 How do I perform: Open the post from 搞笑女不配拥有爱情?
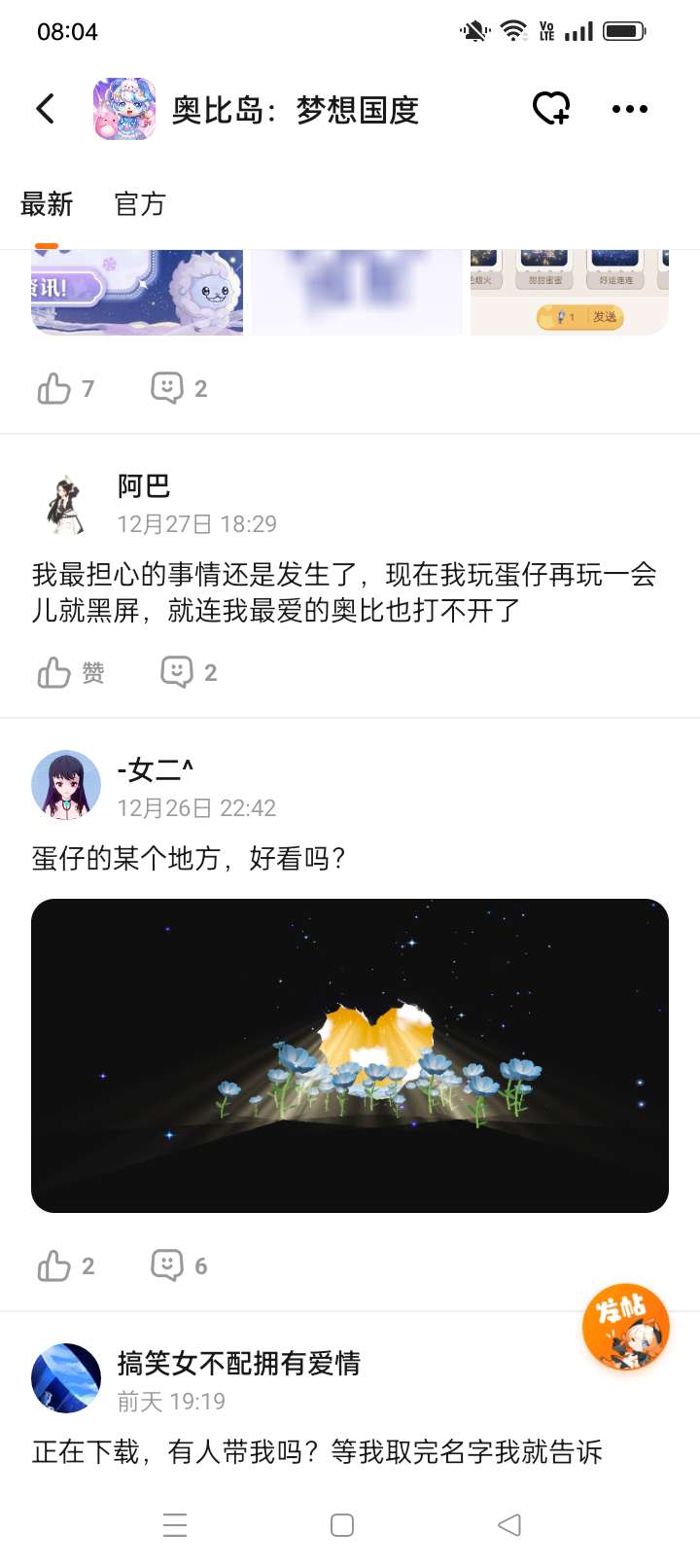pyautogui.click(x=317, y=1452)
